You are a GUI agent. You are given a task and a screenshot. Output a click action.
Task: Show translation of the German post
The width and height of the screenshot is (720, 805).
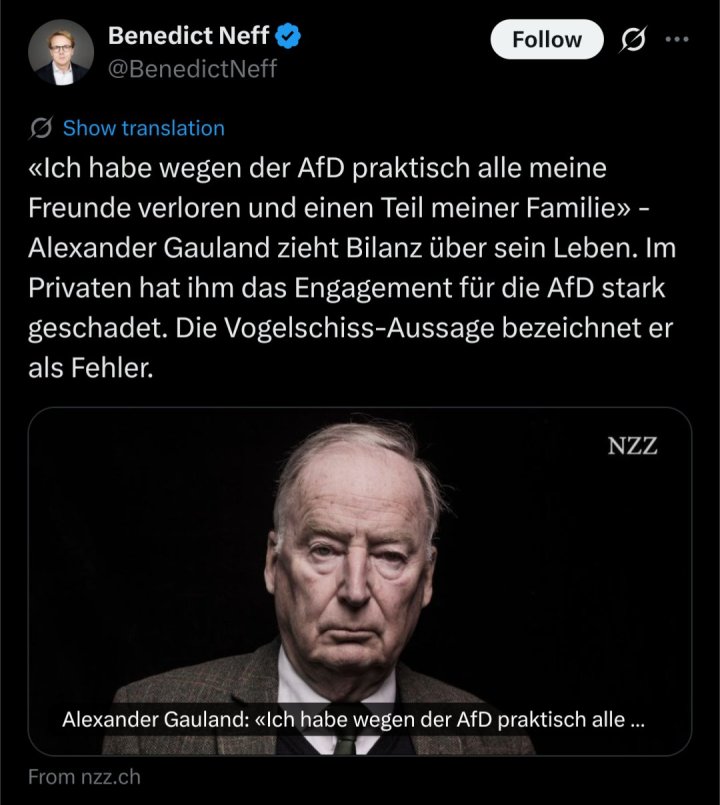pyautogui.click(x=143, y=128)
